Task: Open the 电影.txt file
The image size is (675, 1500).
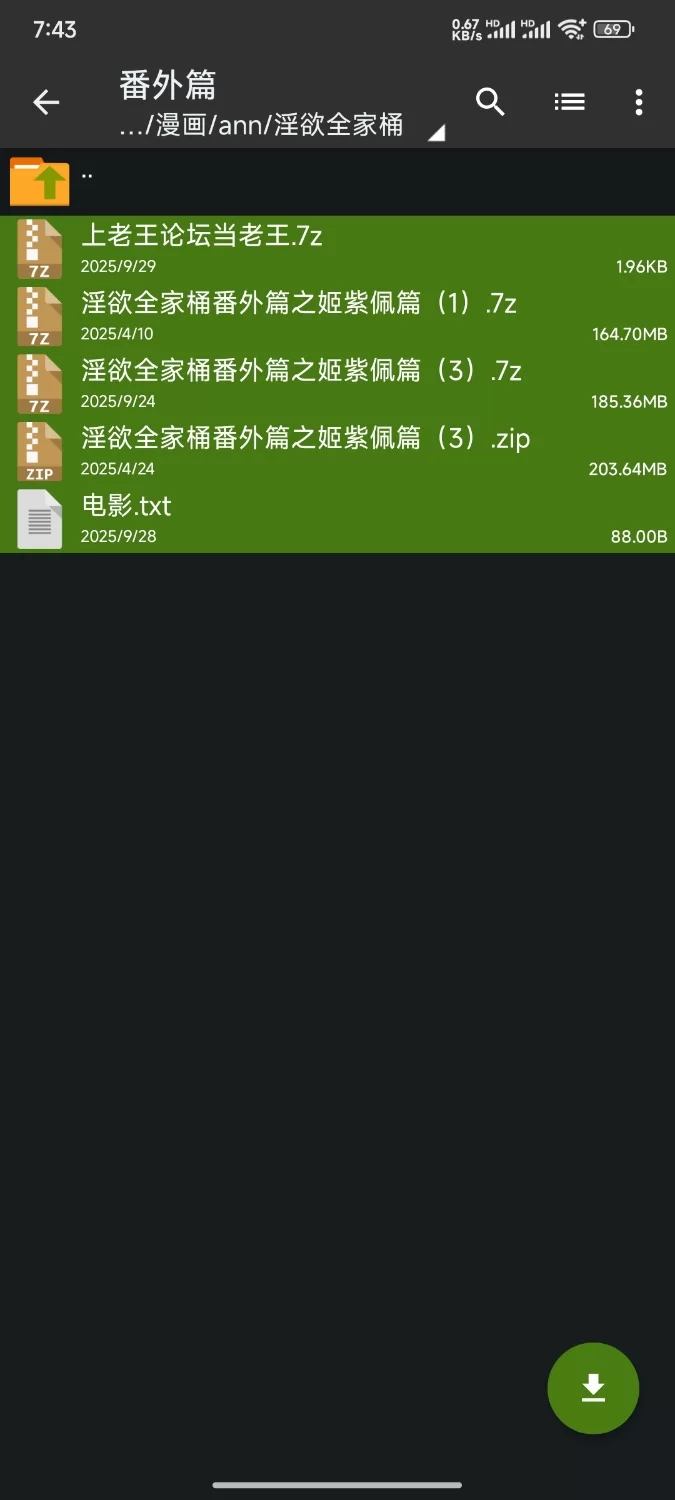Action: (337, 518)
